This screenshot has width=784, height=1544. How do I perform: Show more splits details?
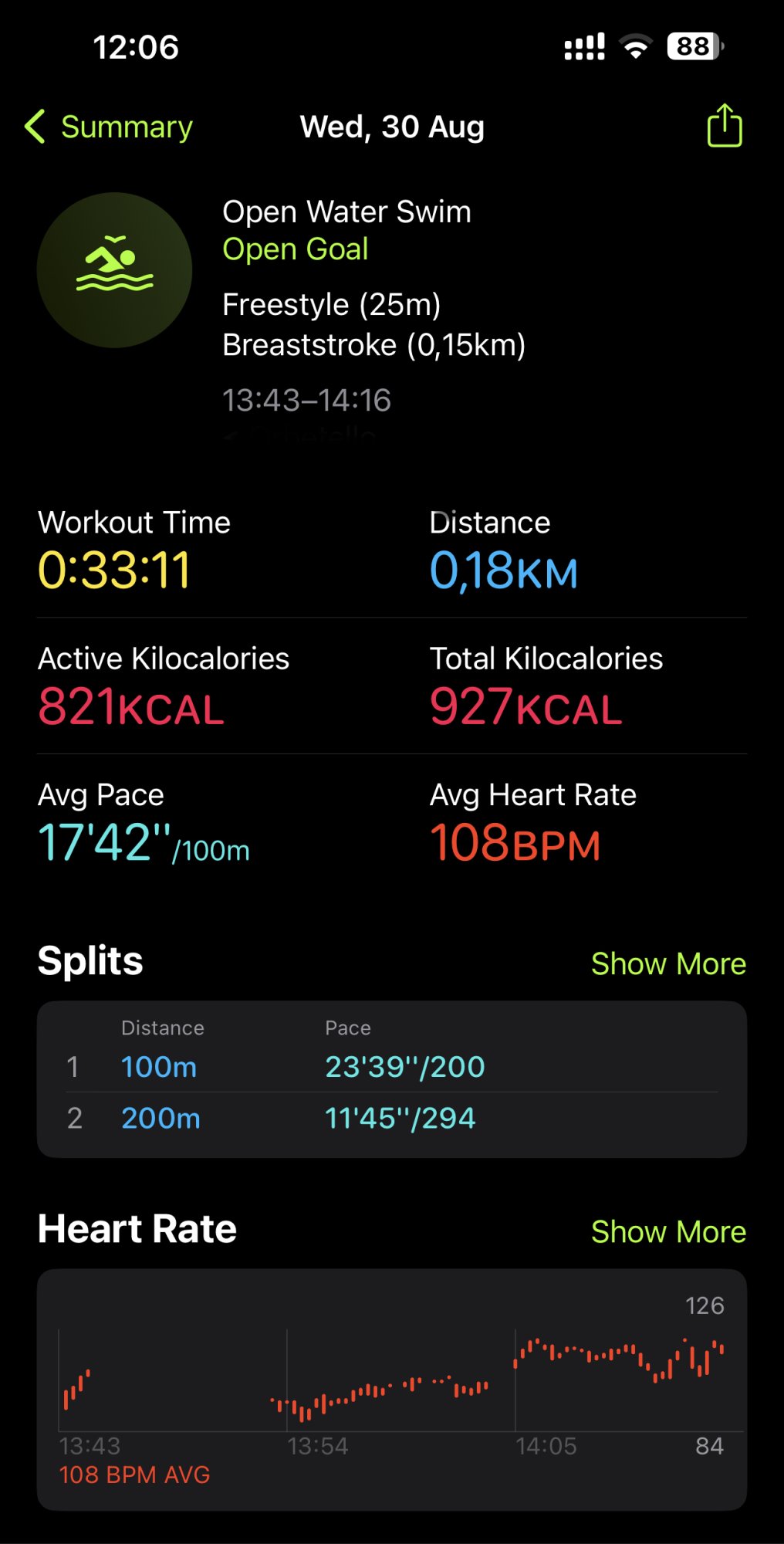(x=667, y=963)
